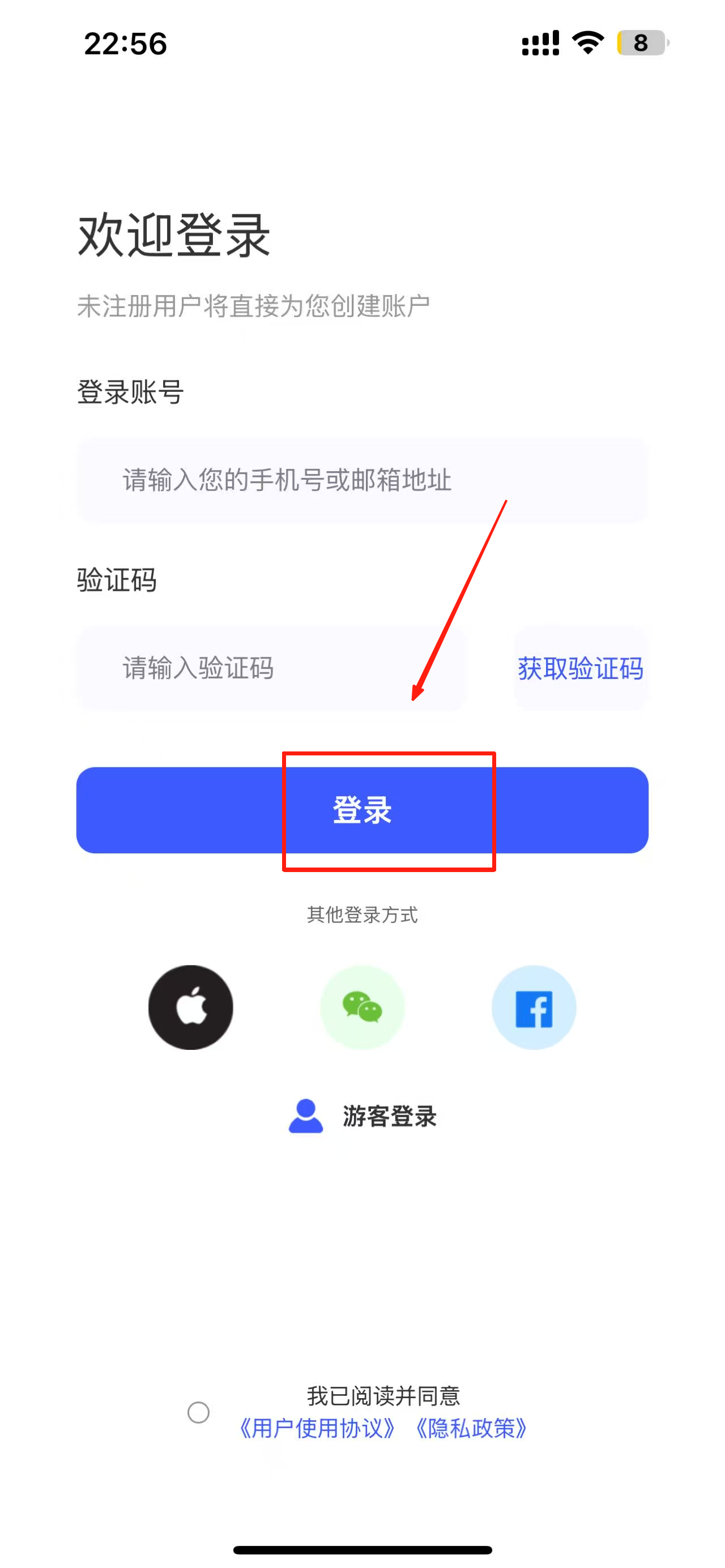Sign in with WeChat icon
This screenshot has height=1568, width=725.
coord(362,1007)
